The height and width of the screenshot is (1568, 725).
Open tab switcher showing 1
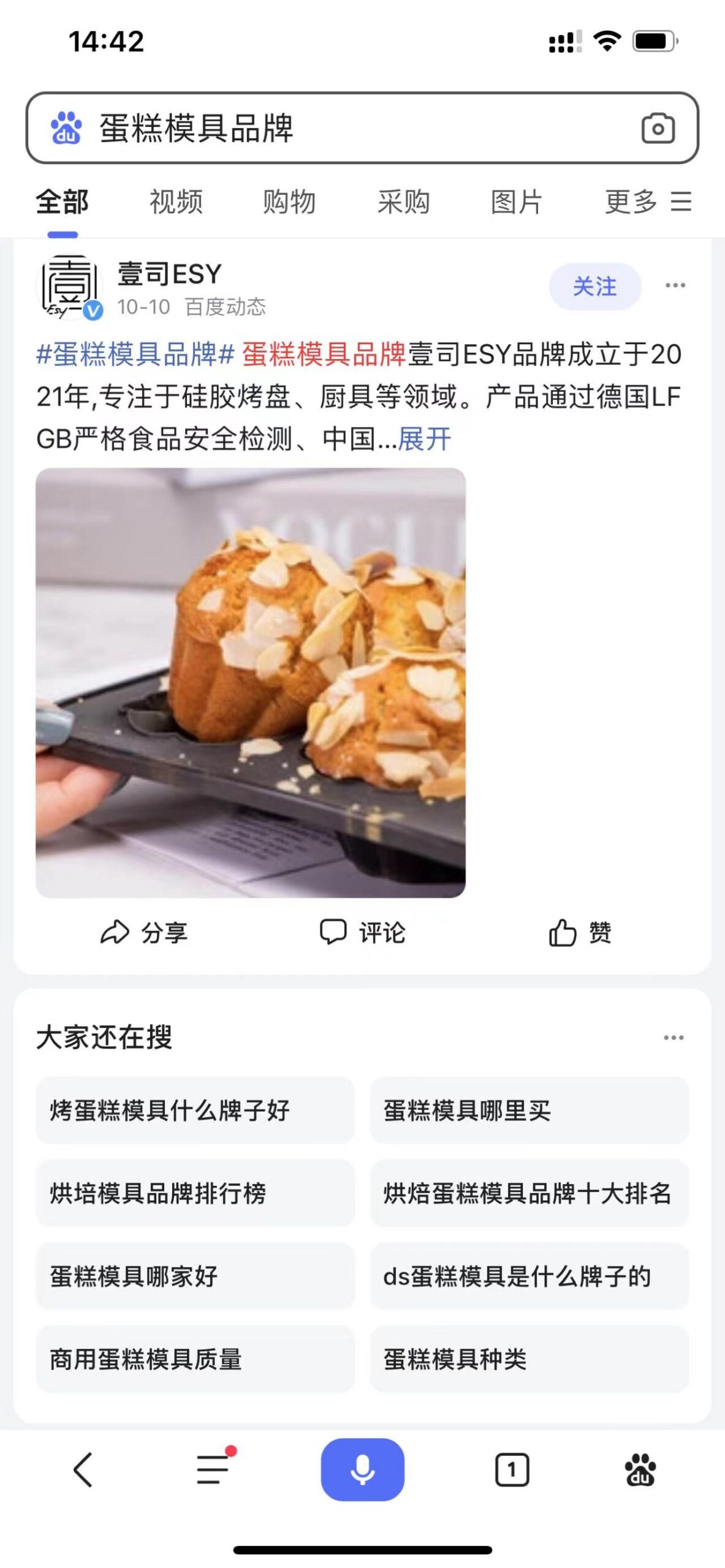click(x=512, y=1469)
